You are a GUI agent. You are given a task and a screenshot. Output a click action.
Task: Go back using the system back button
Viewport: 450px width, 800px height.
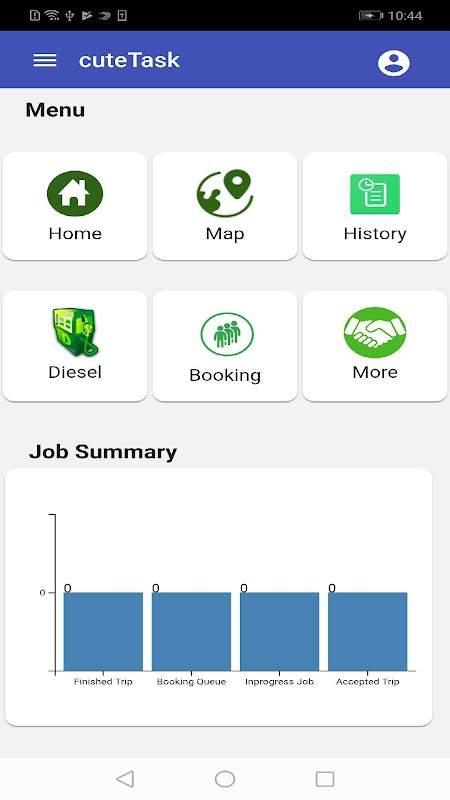click(125, 779)
